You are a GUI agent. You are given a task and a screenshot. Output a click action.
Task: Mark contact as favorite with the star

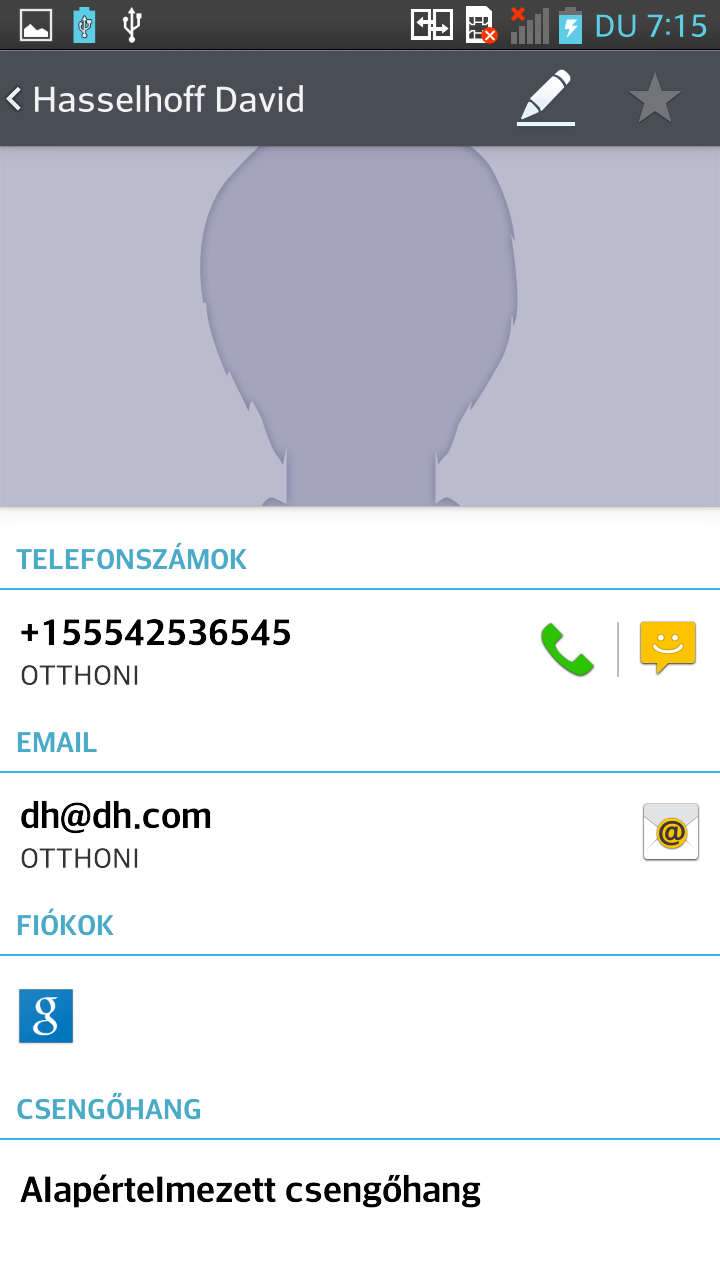(x=654, y=99)
